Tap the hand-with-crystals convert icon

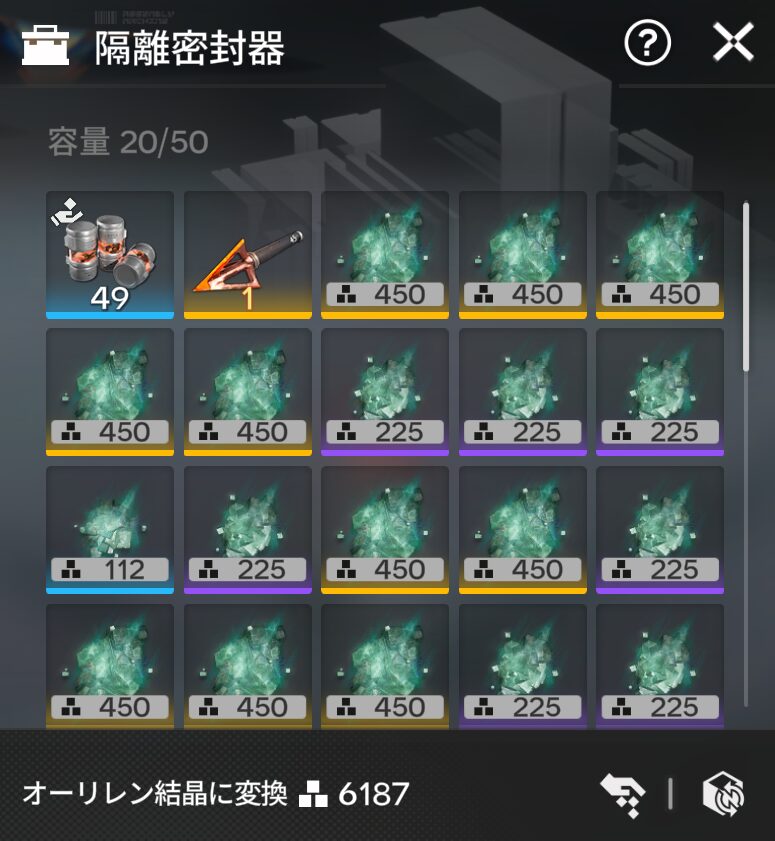pyautogui.click(x=620, y=793)
